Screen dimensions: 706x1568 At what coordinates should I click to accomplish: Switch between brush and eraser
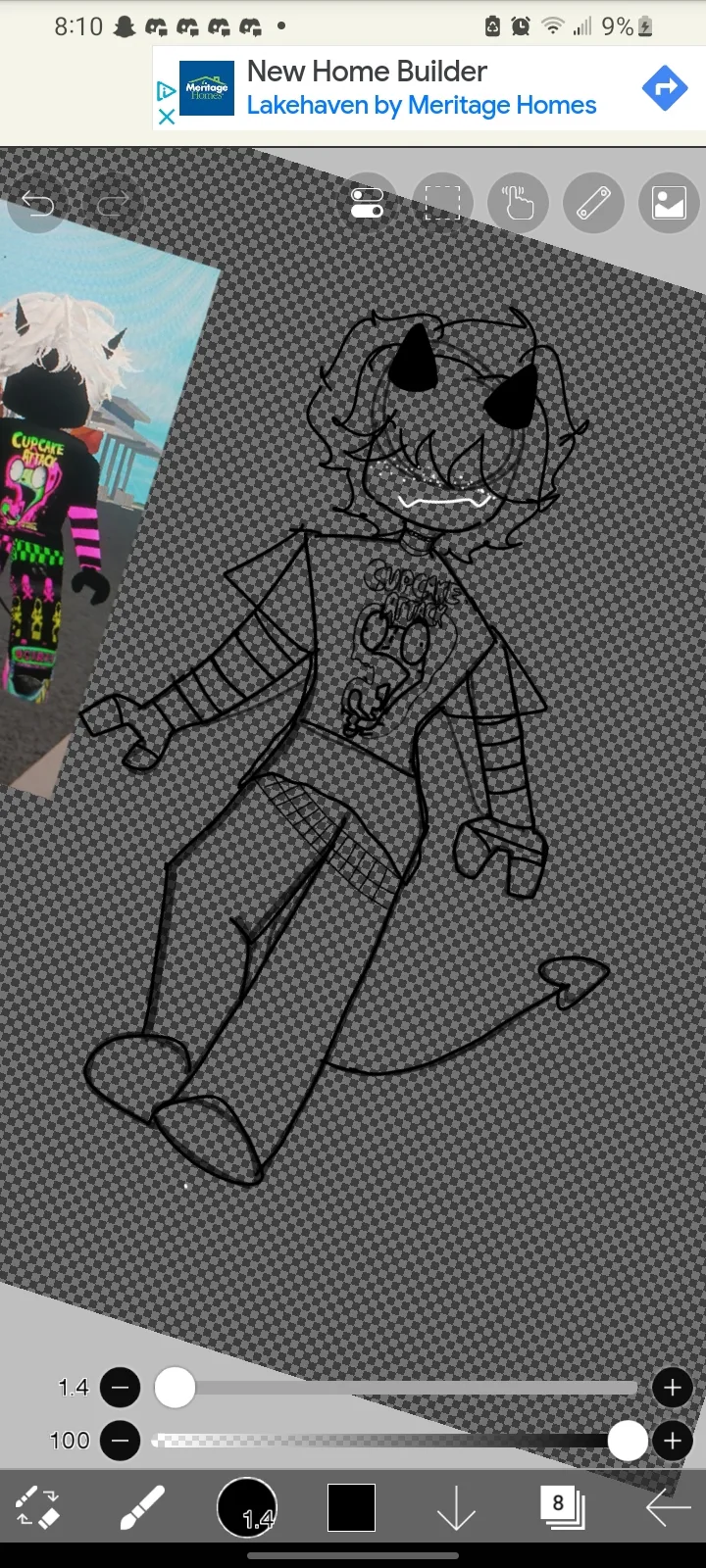[38, 1507]
